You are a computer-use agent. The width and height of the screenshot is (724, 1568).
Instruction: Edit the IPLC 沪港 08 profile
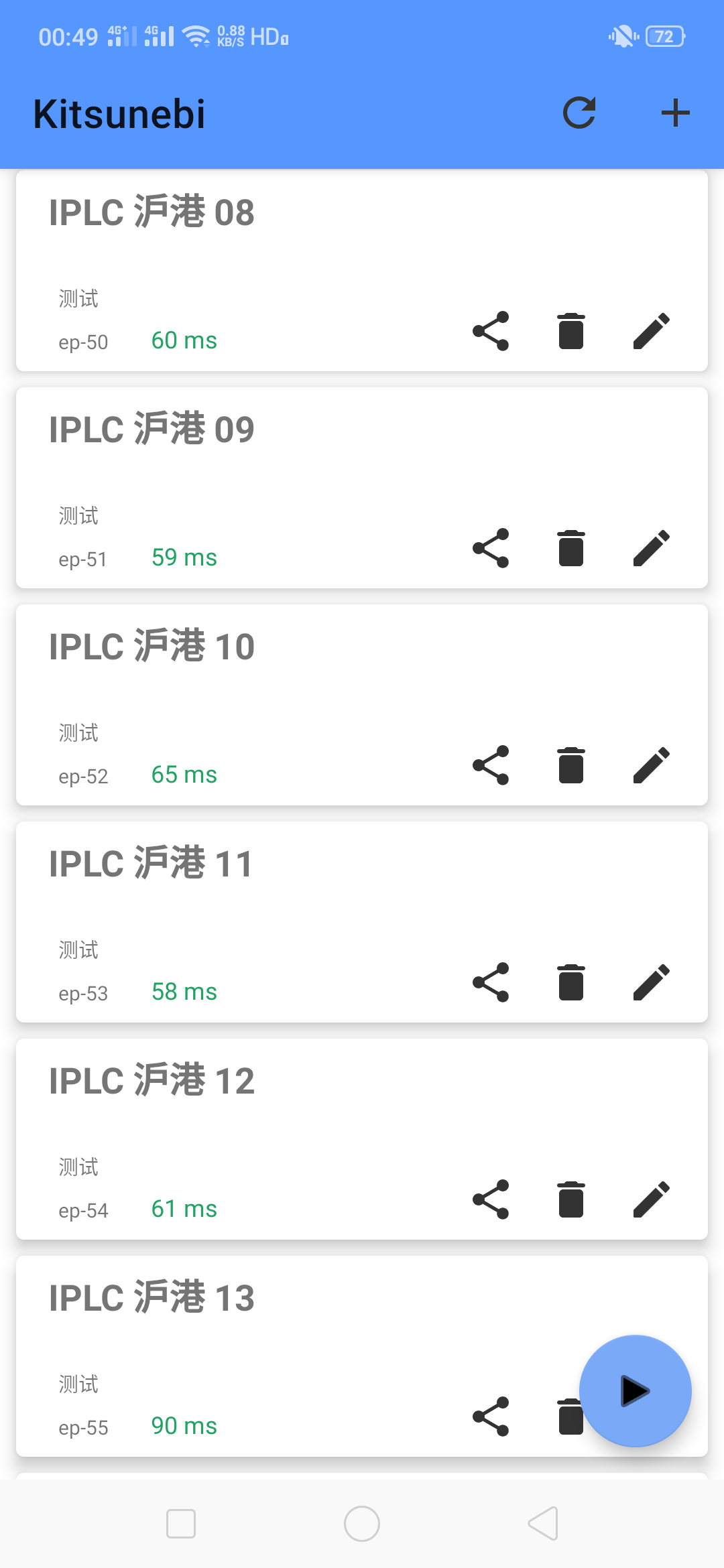tap(651, 331)
